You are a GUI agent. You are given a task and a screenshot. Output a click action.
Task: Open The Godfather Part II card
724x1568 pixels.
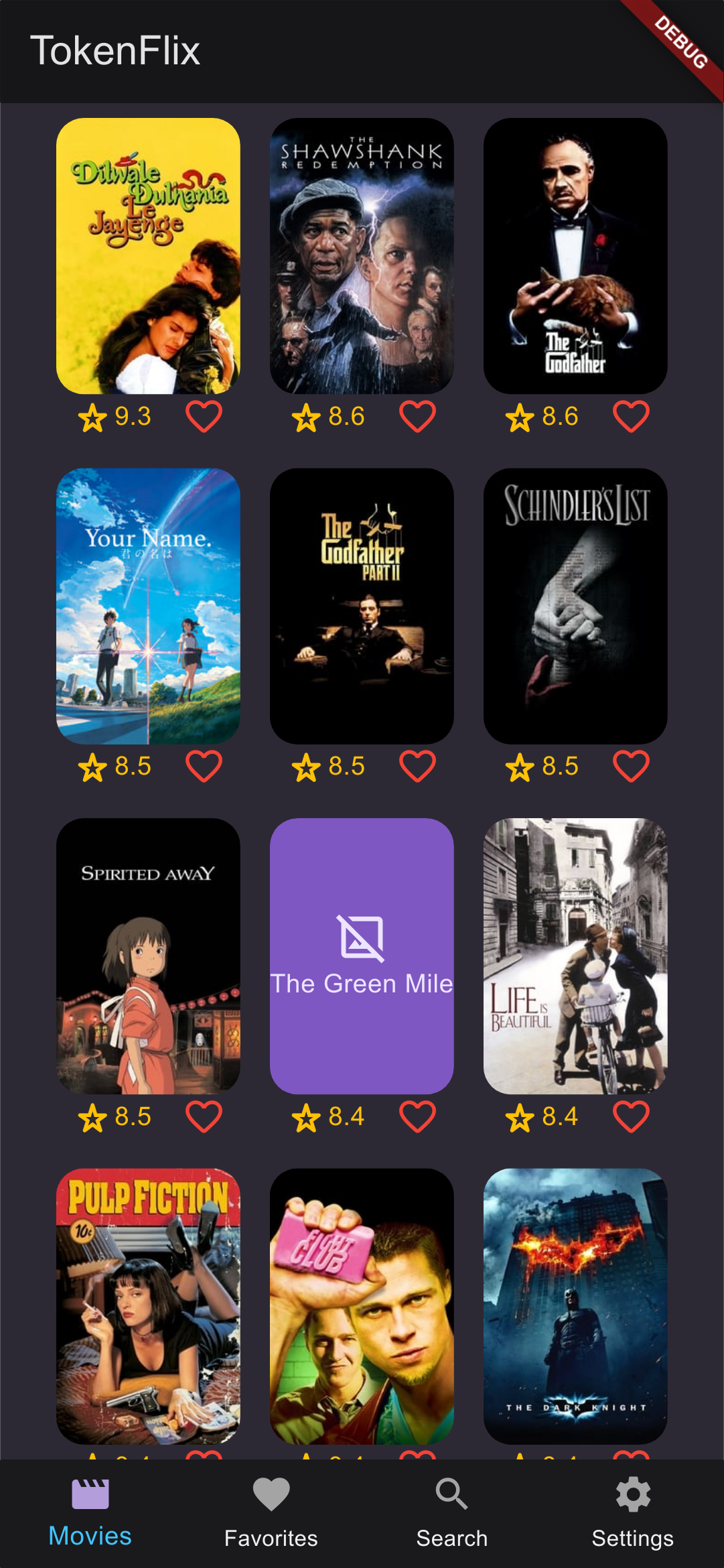(x=362, y=606)
